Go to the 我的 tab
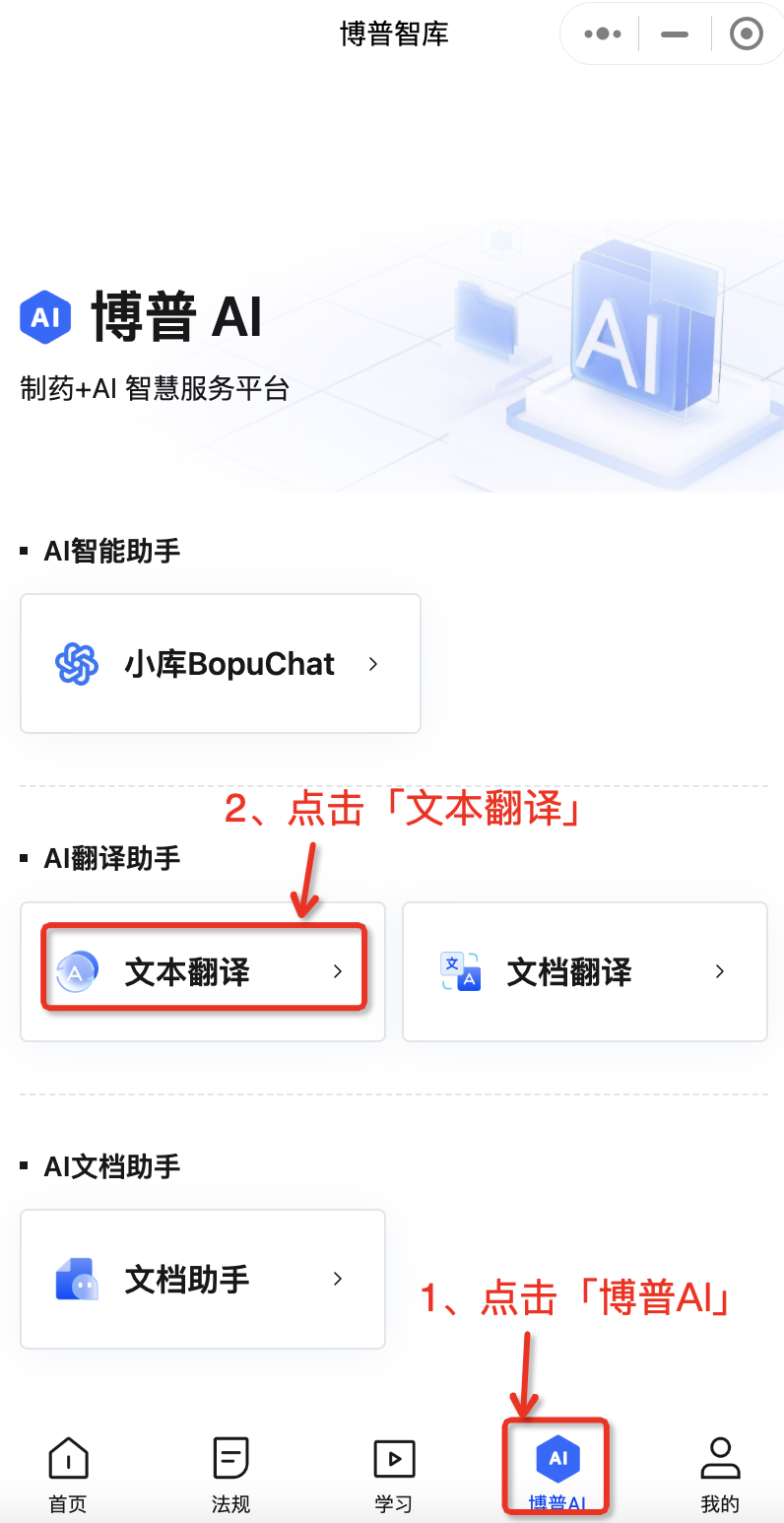784x1523 pixels. coord(720,1474)
